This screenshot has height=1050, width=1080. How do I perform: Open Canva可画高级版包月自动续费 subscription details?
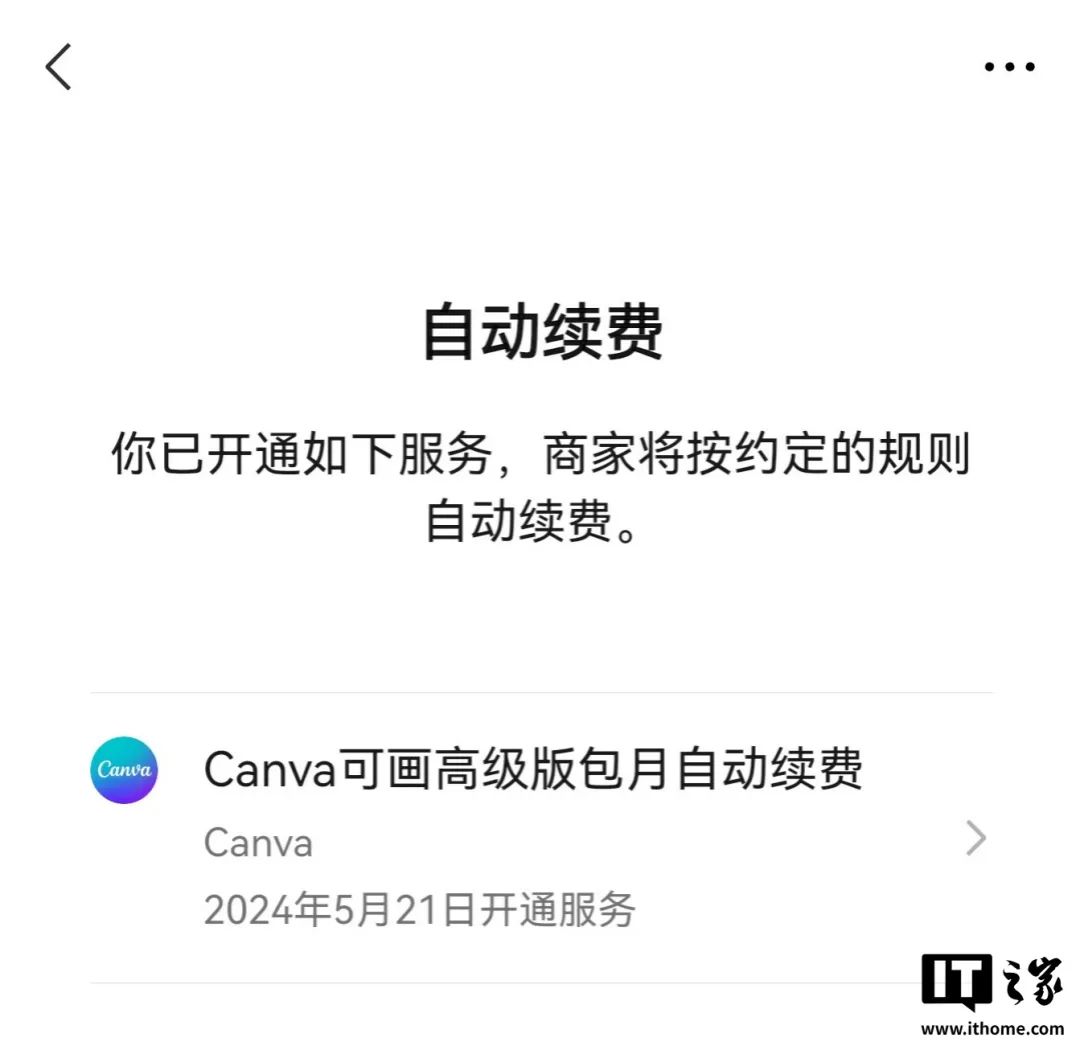540,838
